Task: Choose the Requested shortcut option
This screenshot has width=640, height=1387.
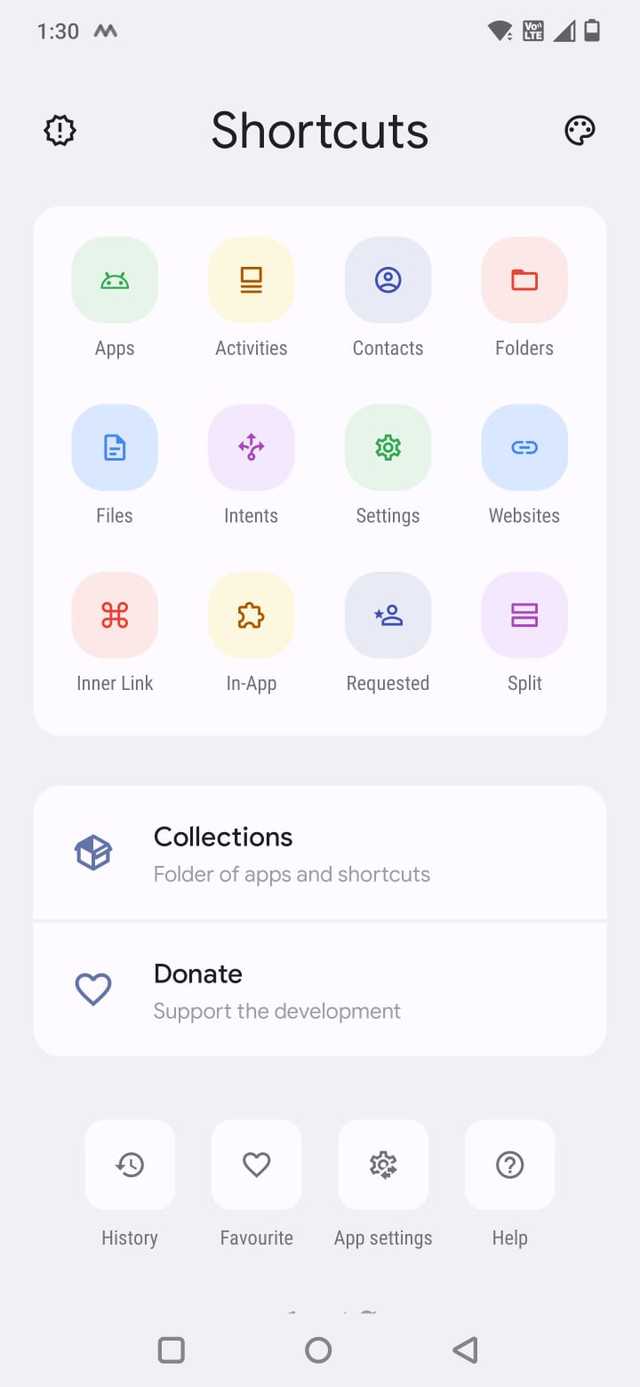Action: (x=388, y=616)
